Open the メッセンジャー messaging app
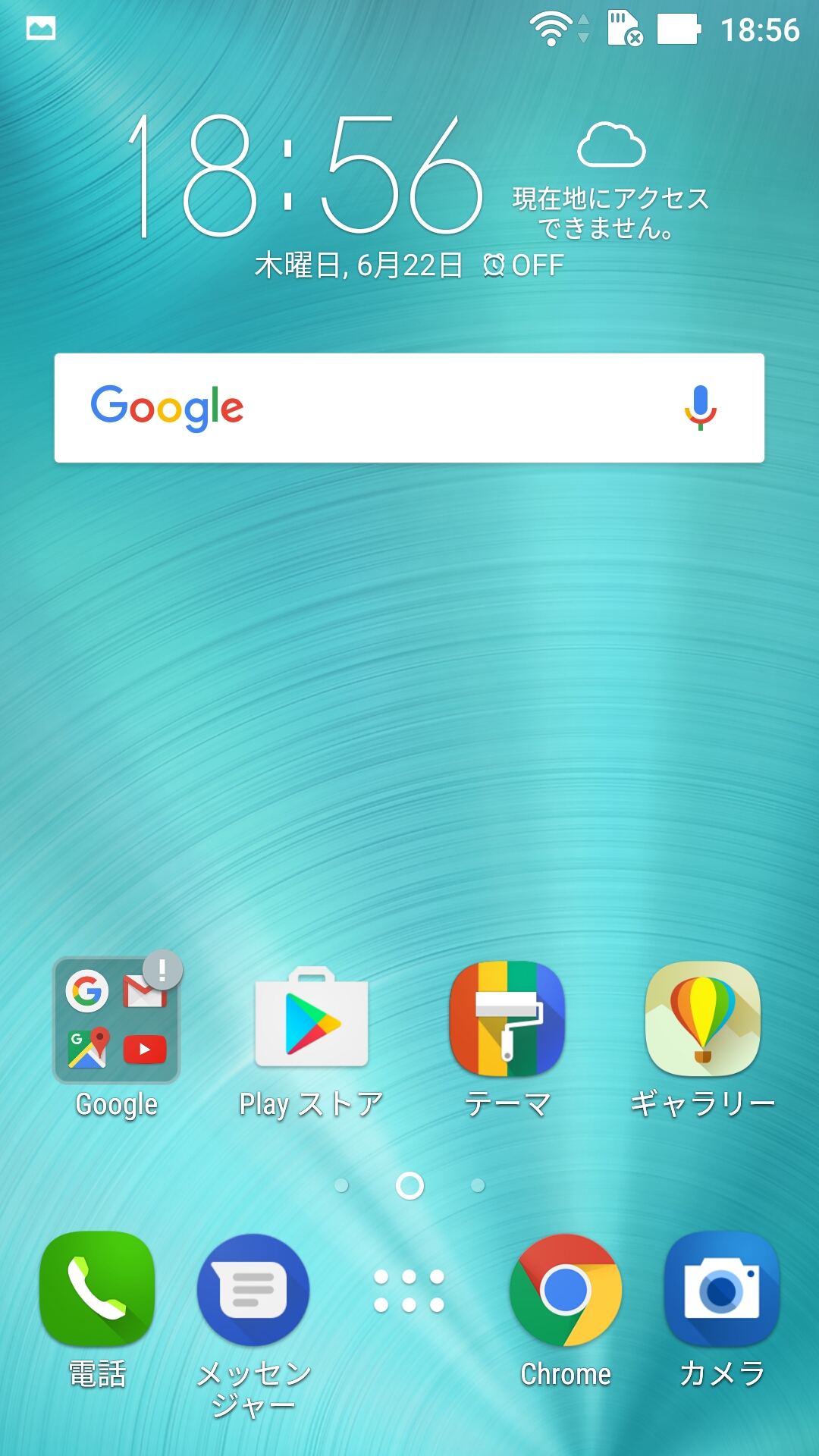This screenshot has width=819, height=1456. 253,1291
